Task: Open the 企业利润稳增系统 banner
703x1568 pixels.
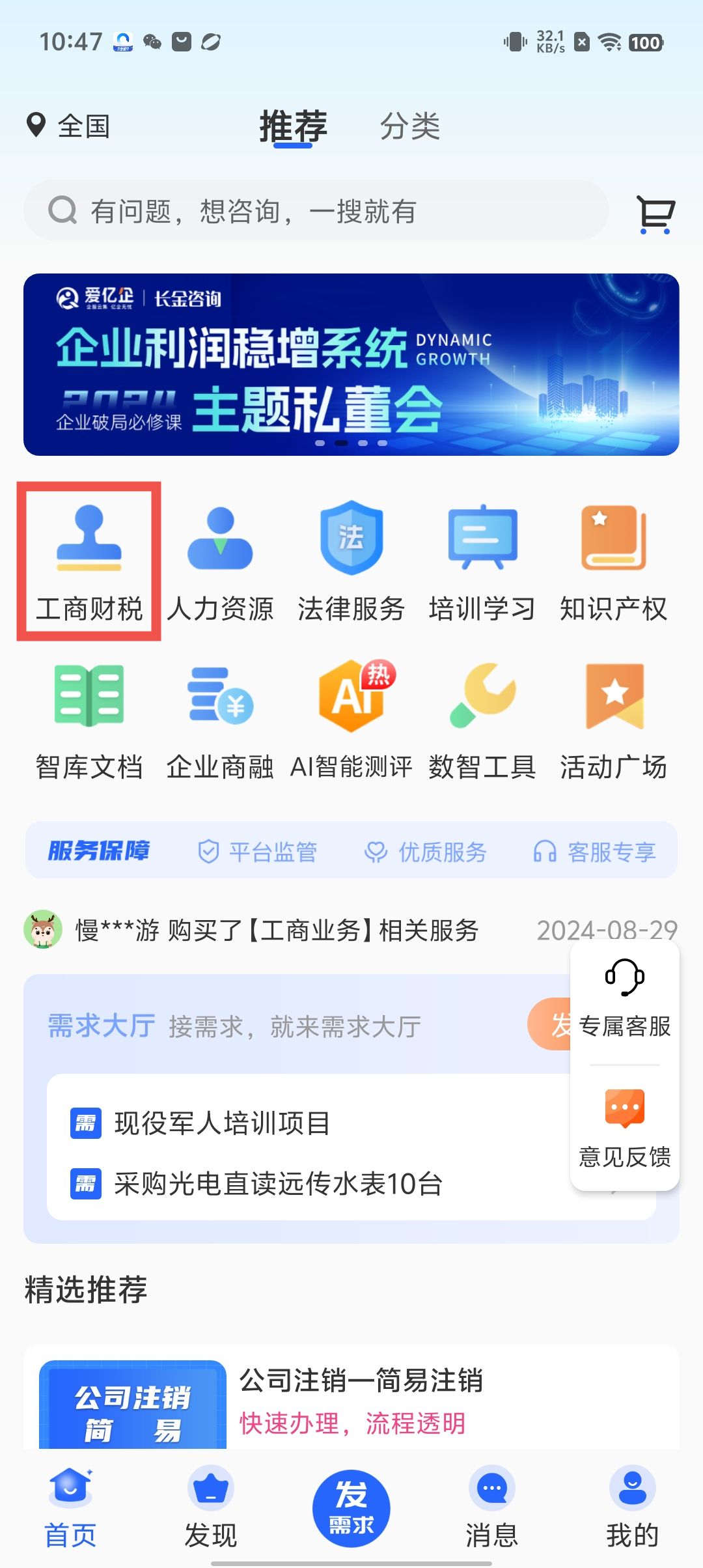Action: [x=351, y=365]
